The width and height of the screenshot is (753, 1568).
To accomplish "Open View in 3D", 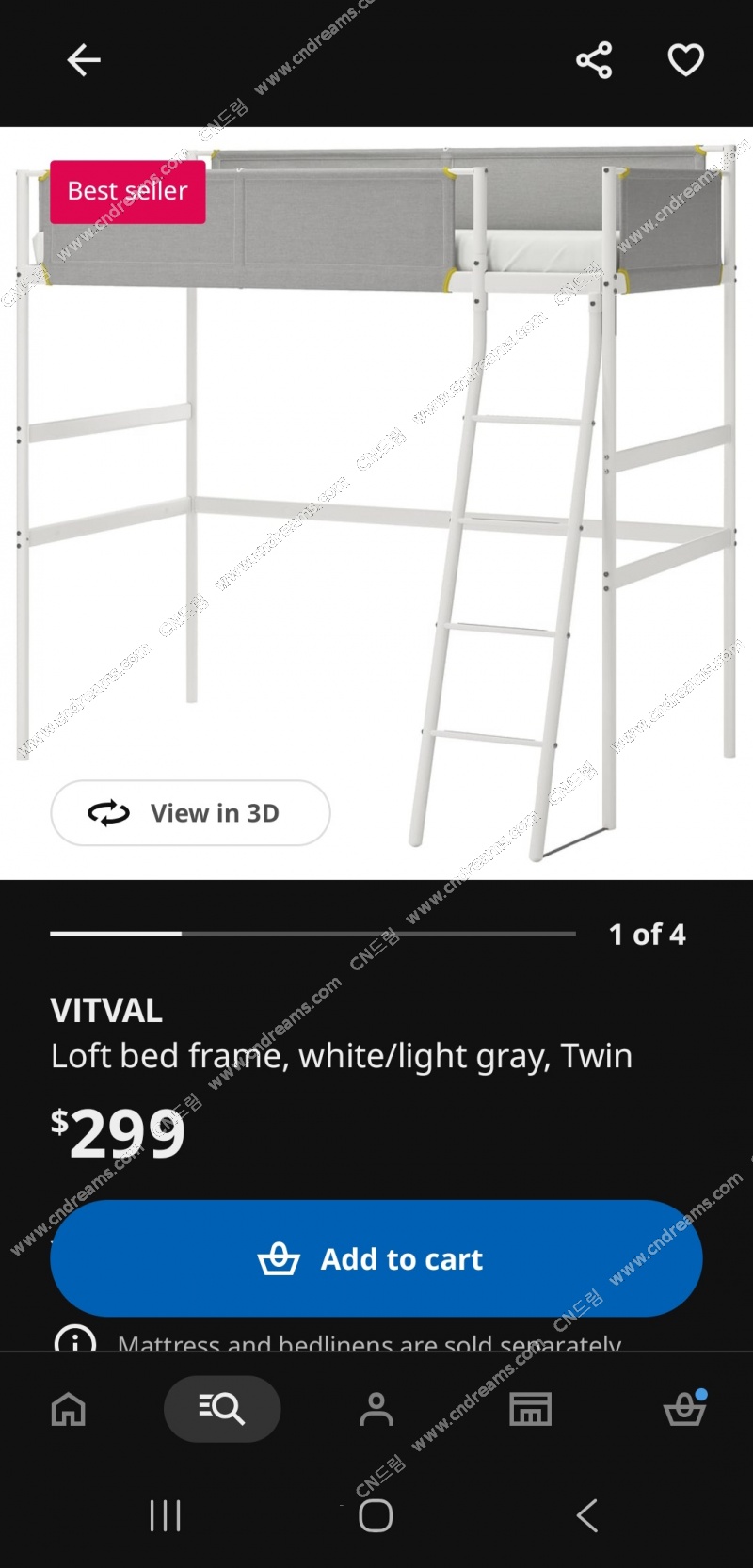I will pos(190,813).
